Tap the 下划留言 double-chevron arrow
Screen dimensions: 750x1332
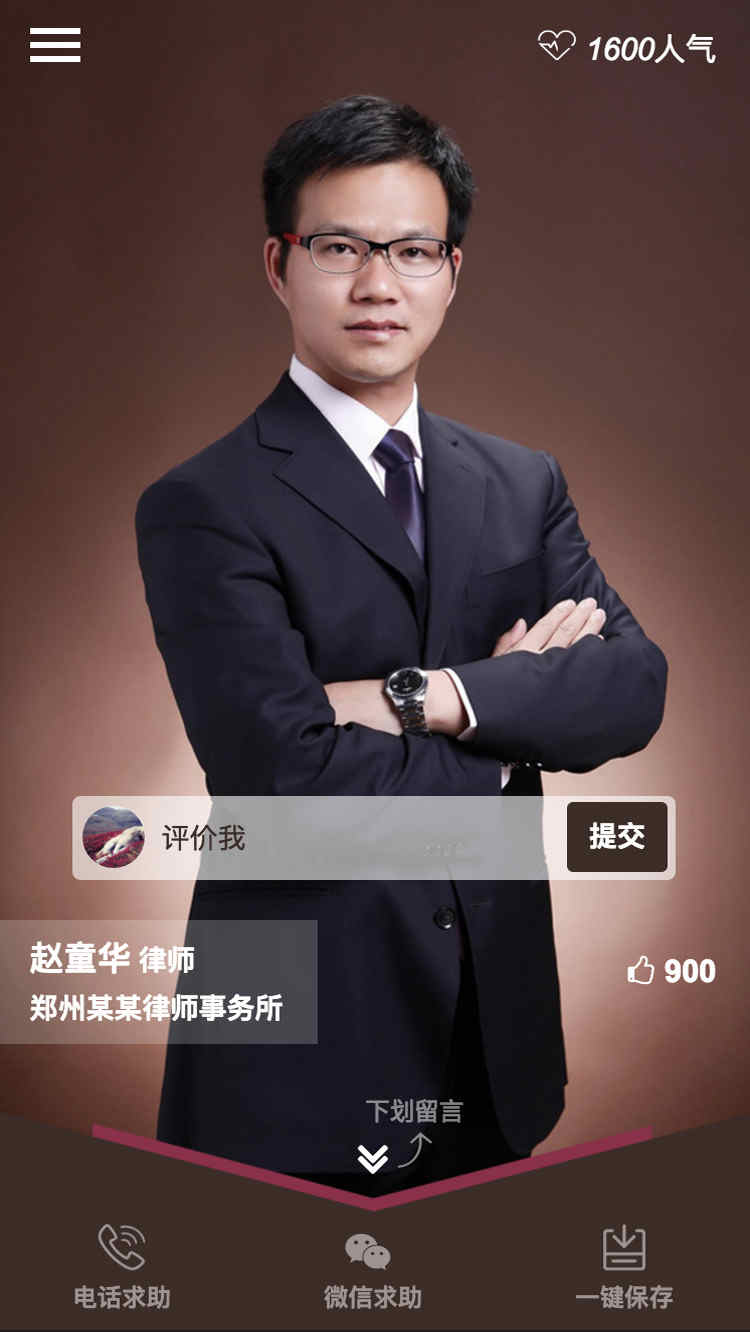click(373, 1159)
